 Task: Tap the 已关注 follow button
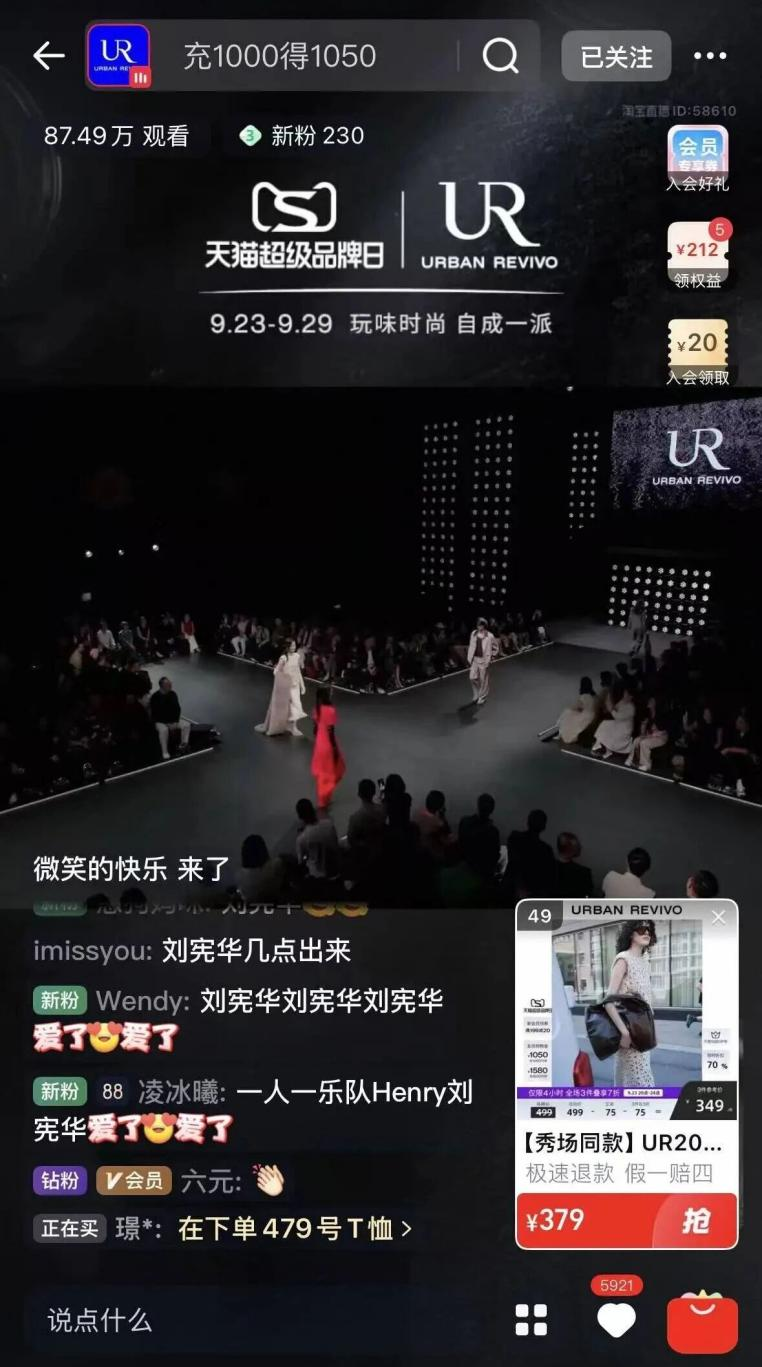point(616,57)
